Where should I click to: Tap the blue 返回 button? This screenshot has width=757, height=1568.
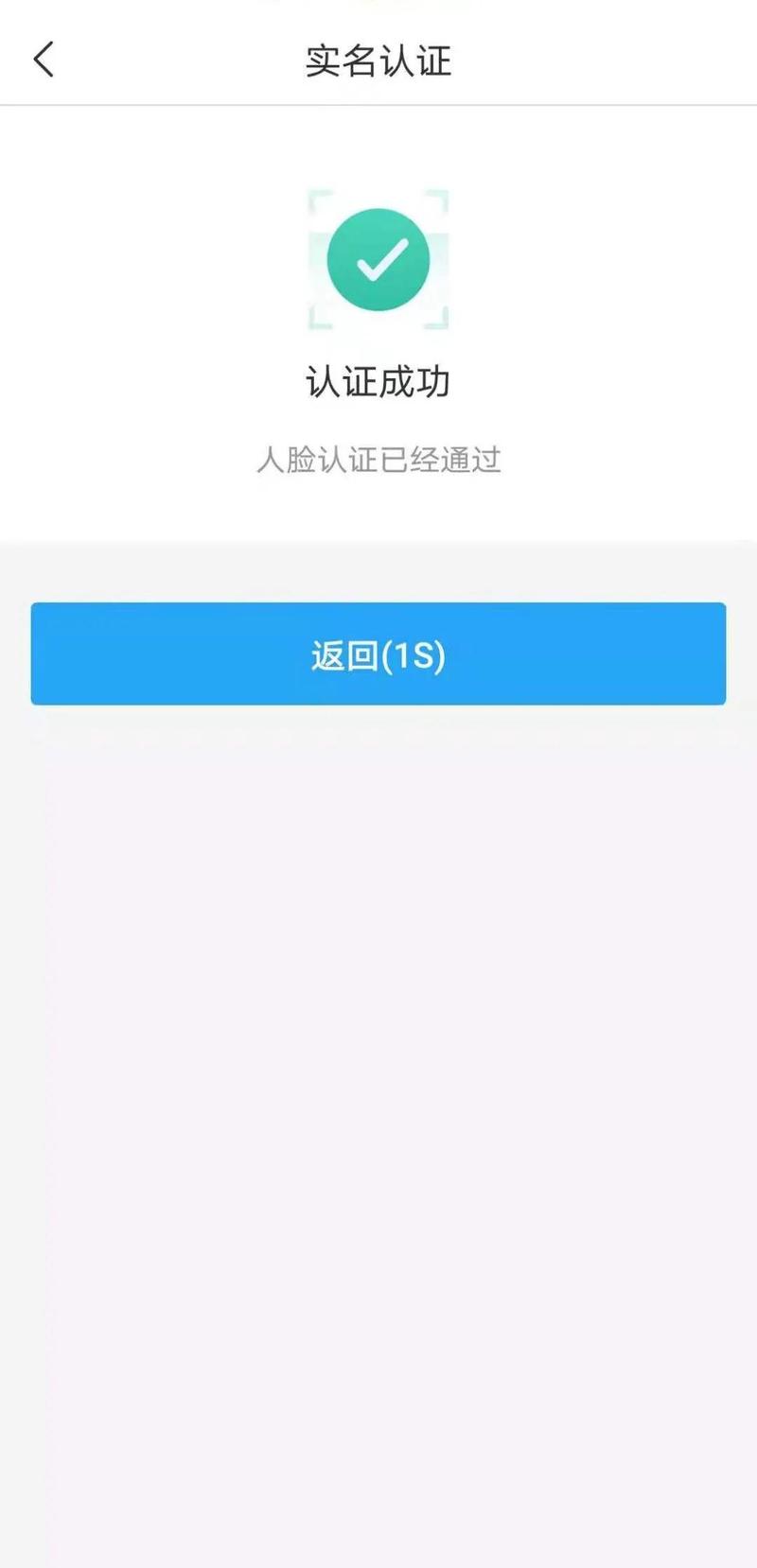click(x=378, y=653)
